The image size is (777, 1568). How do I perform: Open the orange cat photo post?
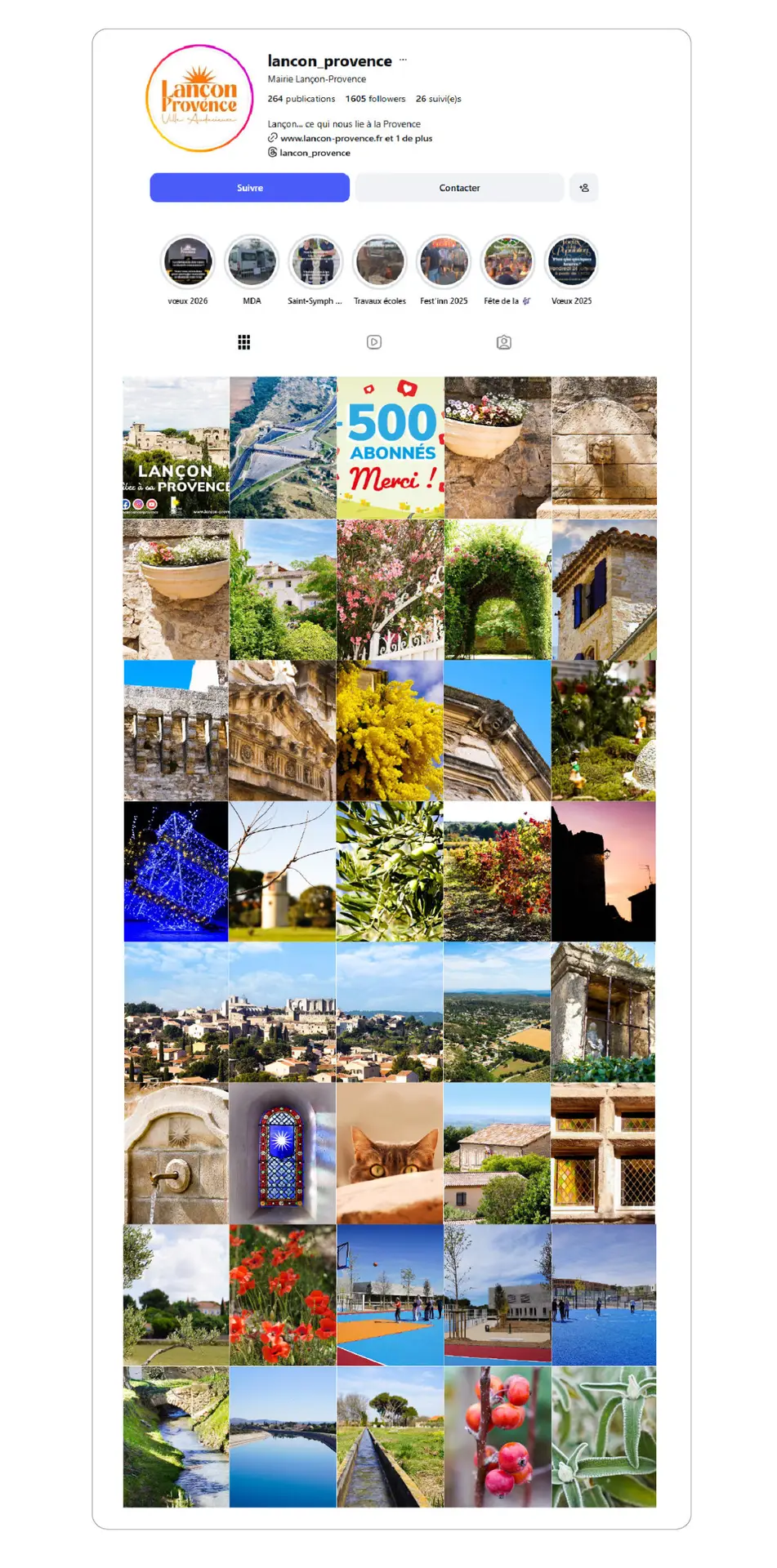coord(390,1153)
